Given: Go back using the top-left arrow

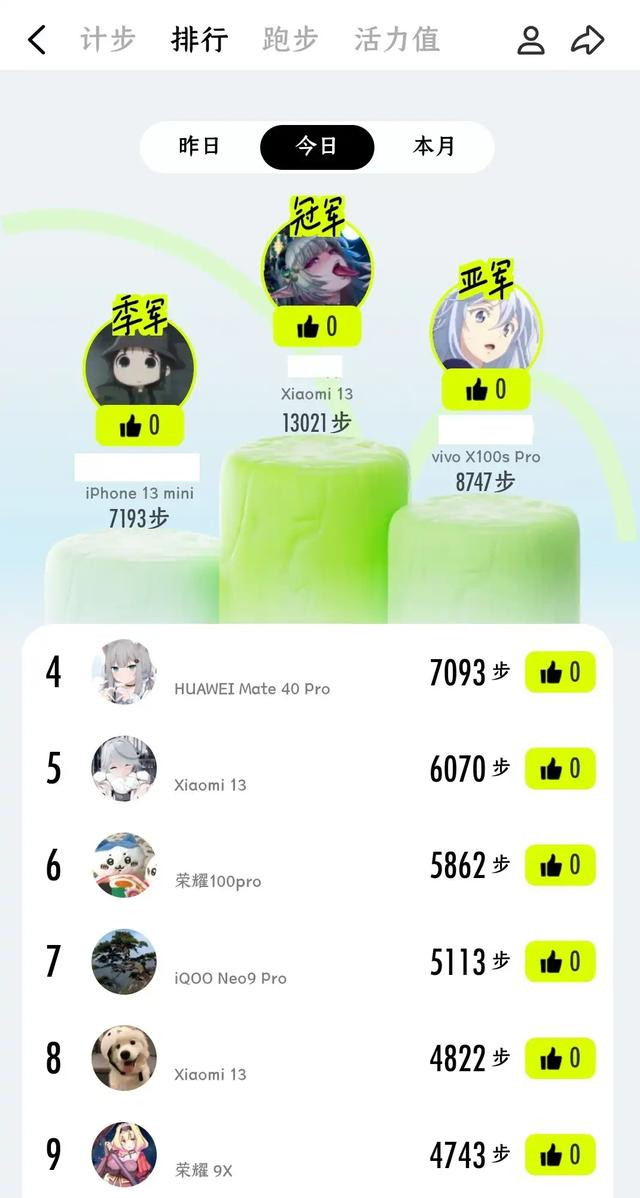Looking at the screenshot, I should (37, 40).
